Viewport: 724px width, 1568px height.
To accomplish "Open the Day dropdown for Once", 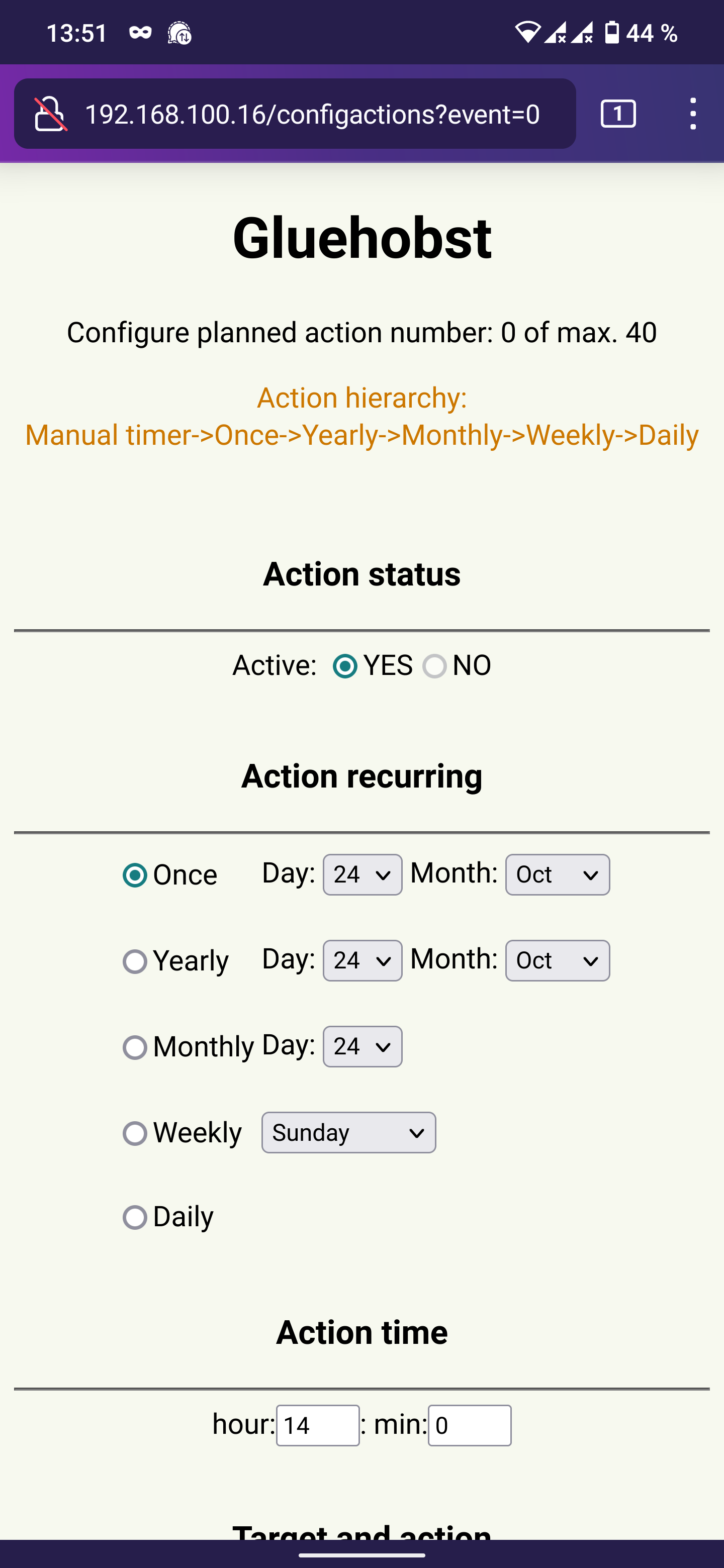I will 363,874.
